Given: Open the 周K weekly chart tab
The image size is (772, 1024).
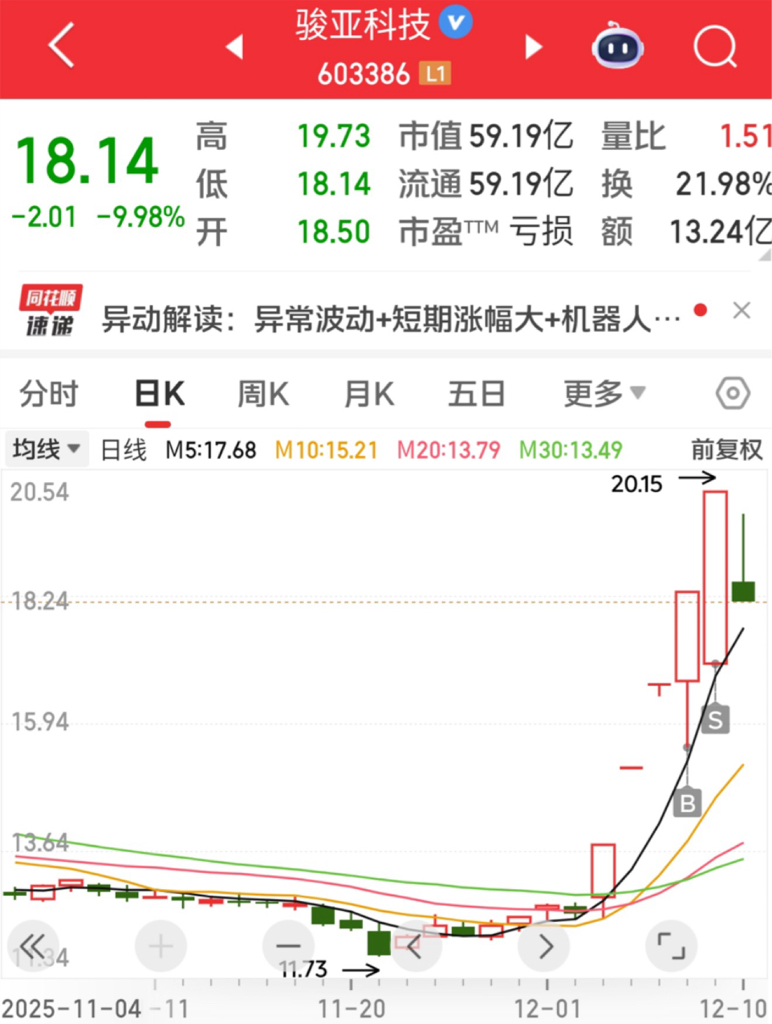Looking at the screenshot, I should point(262,393).
